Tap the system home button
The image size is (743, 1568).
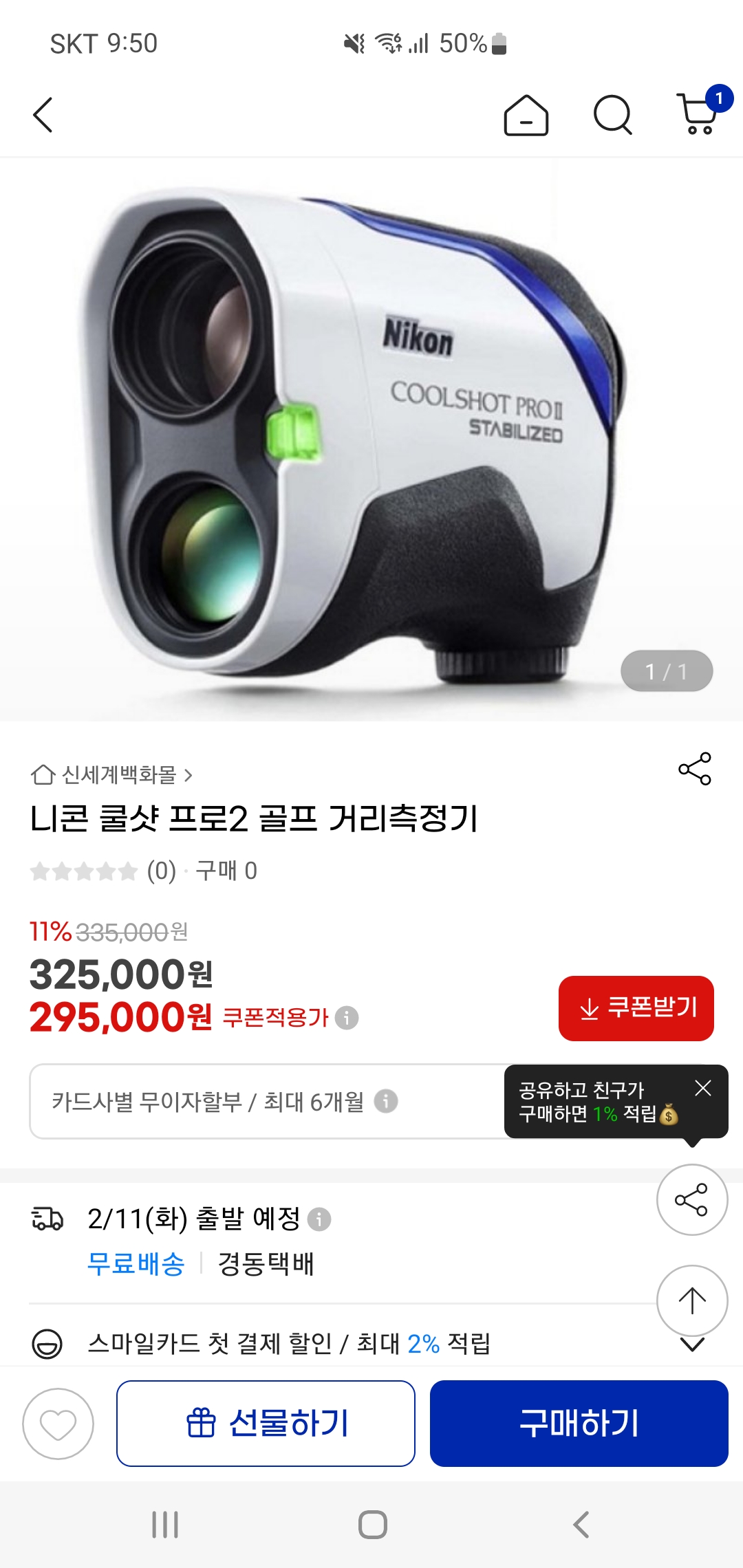pos(372,1525)
